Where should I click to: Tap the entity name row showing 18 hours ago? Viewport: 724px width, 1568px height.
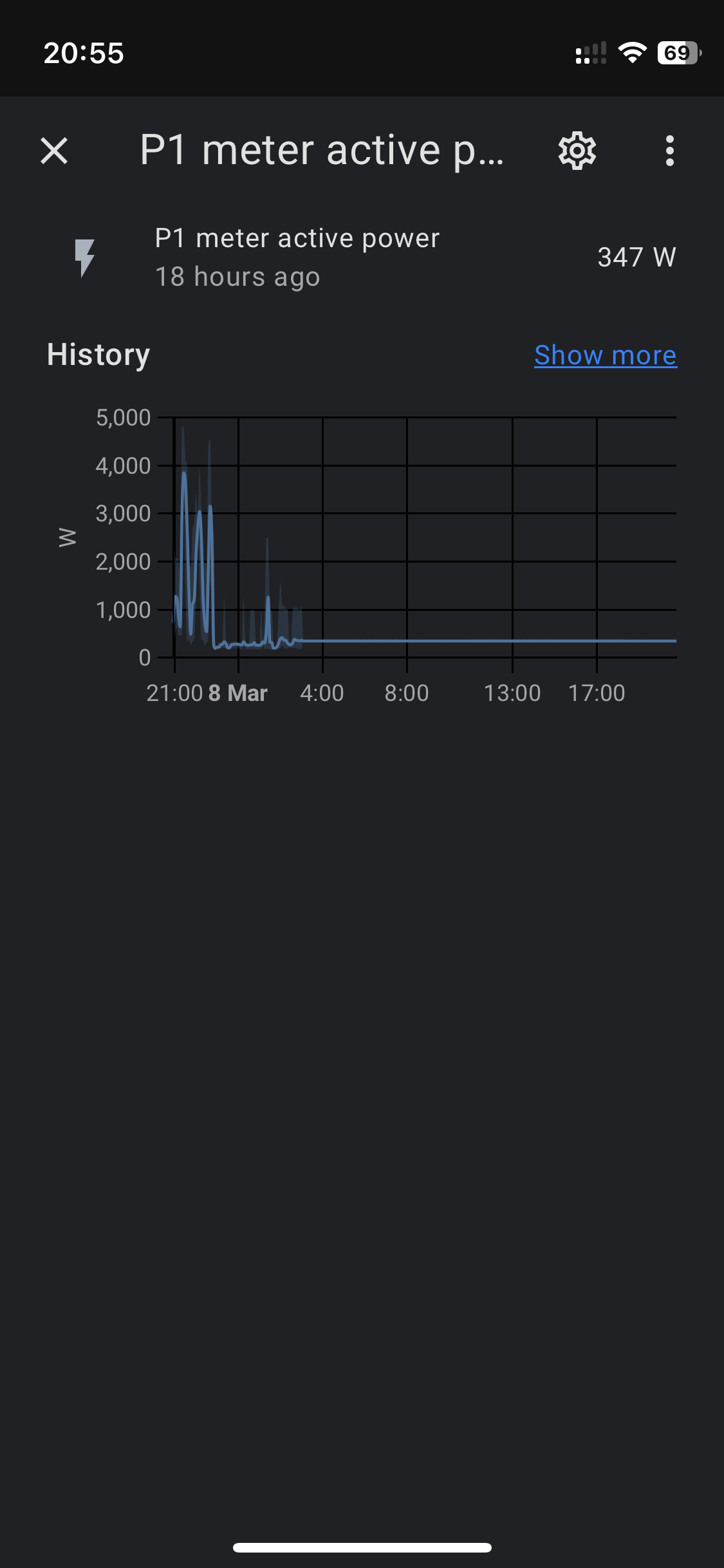click(297, 256)
